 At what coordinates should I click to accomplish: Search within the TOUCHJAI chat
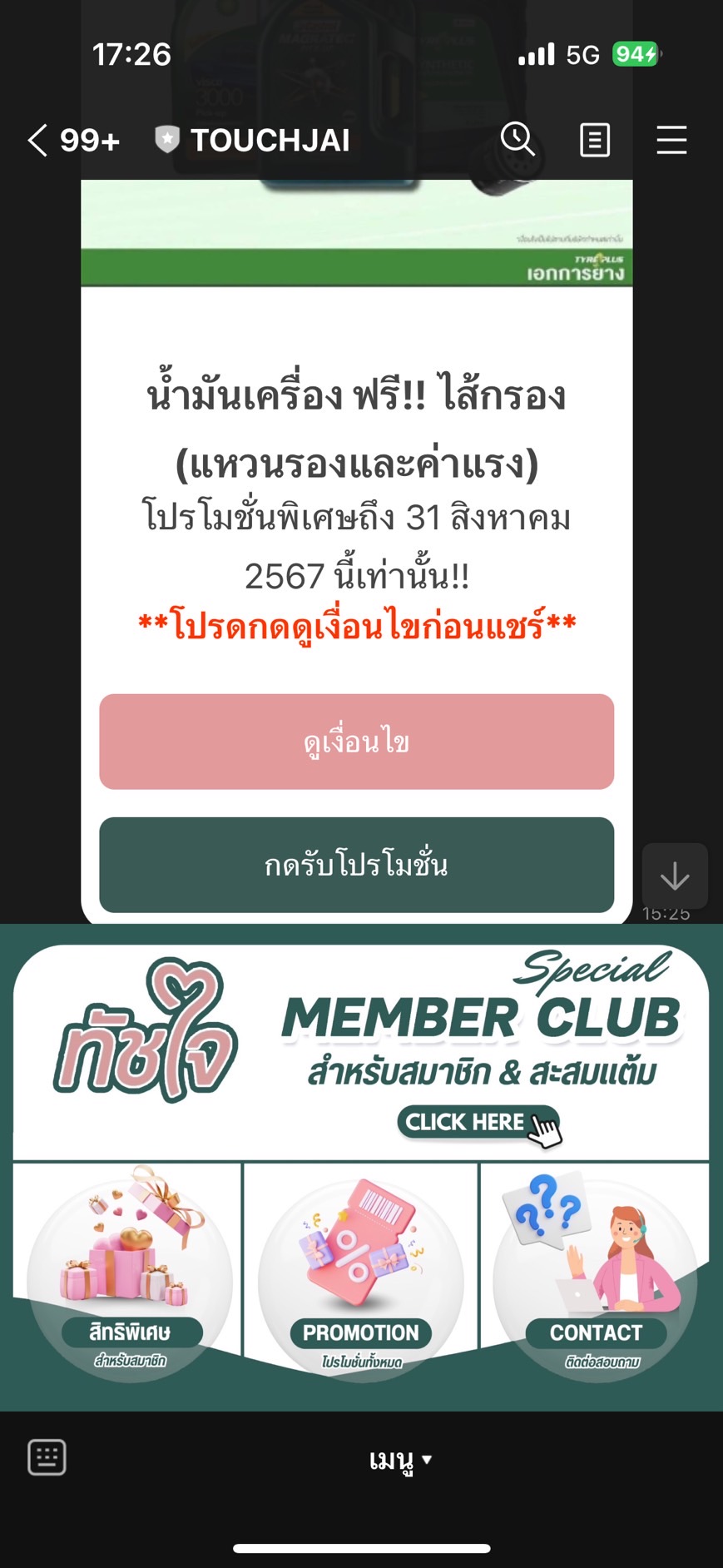point(517,140)
